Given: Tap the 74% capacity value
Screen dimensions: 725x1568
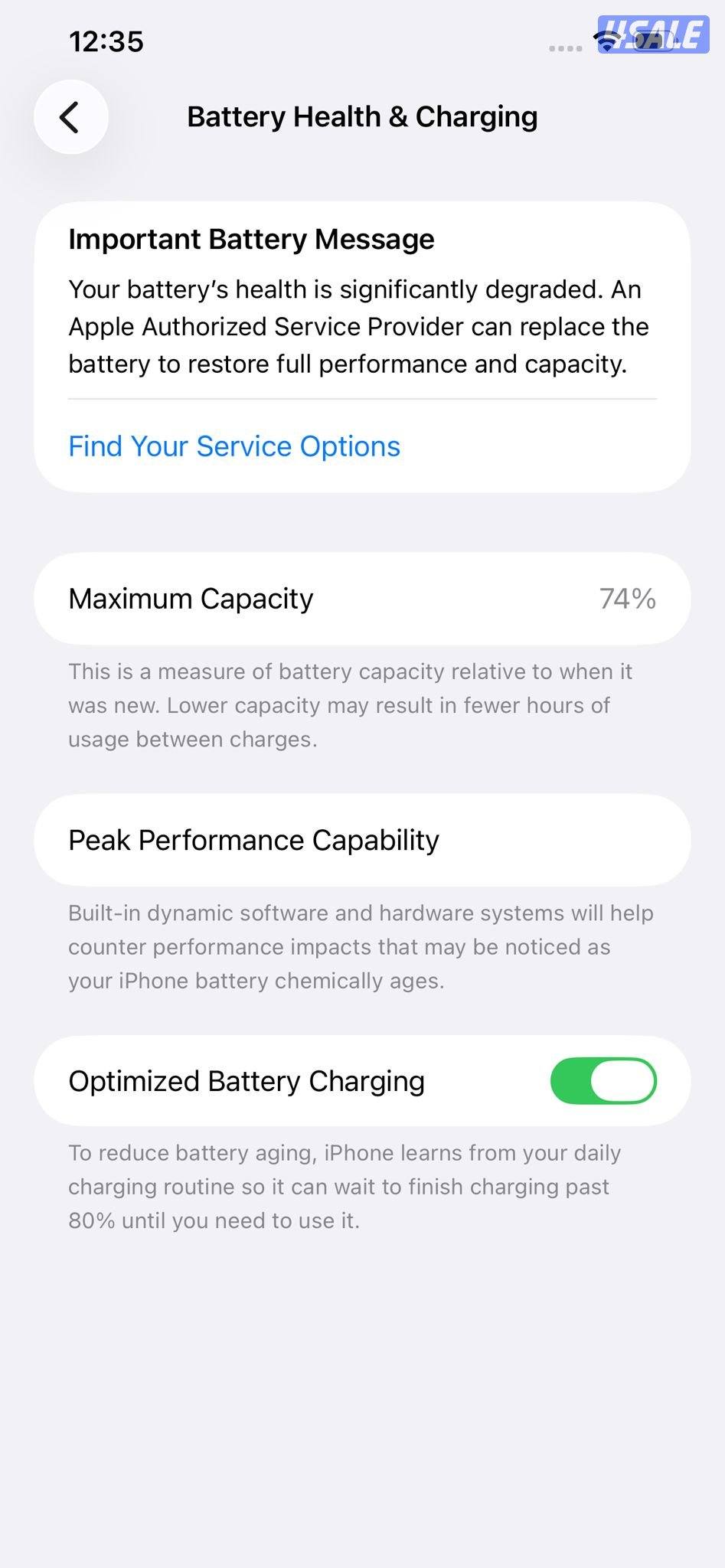Looking at the screenshot, I should coord(628,599).
